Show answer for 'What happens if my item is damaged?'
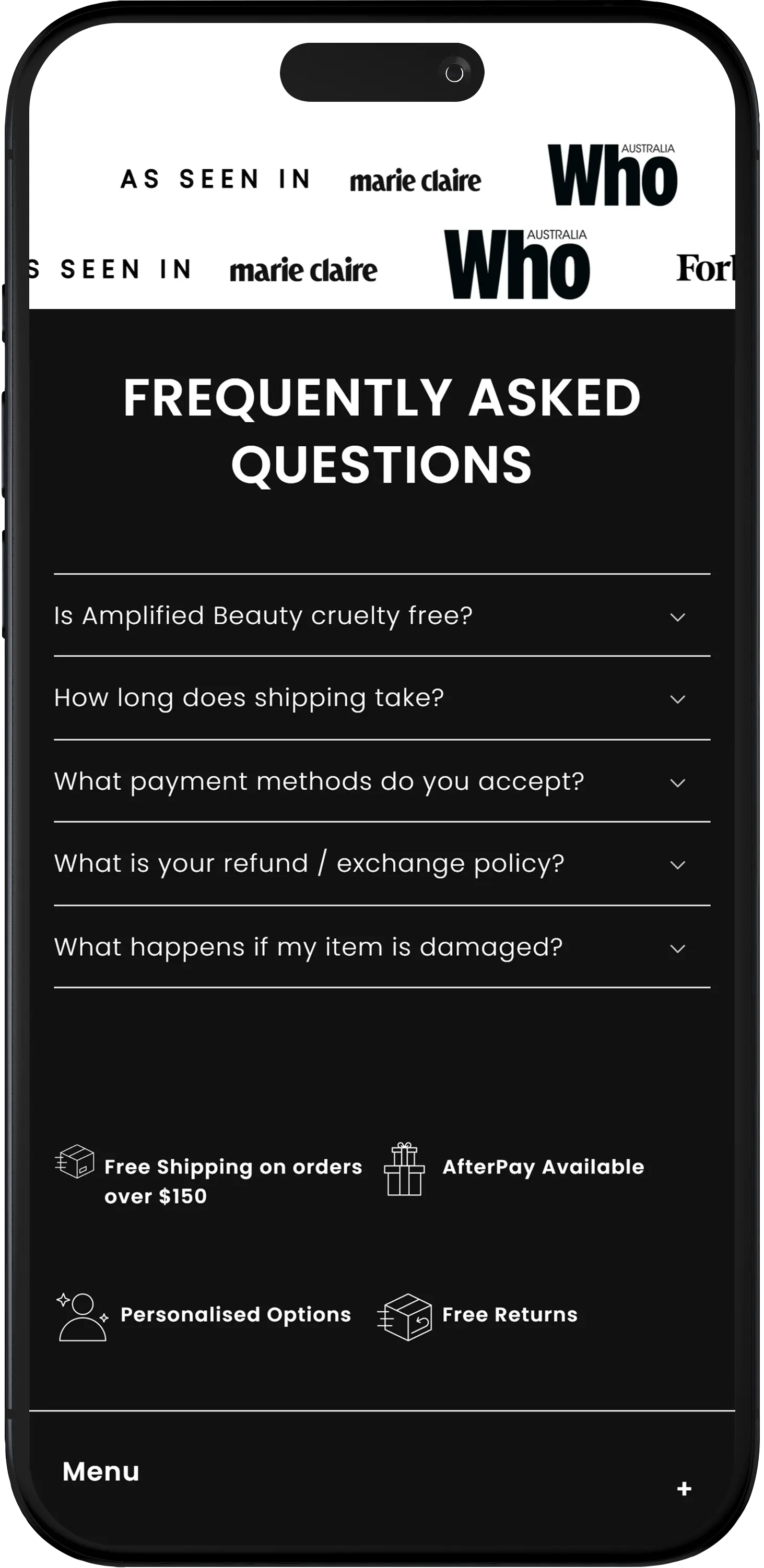Screen dimensions: 764x1568 coord(382,947)
